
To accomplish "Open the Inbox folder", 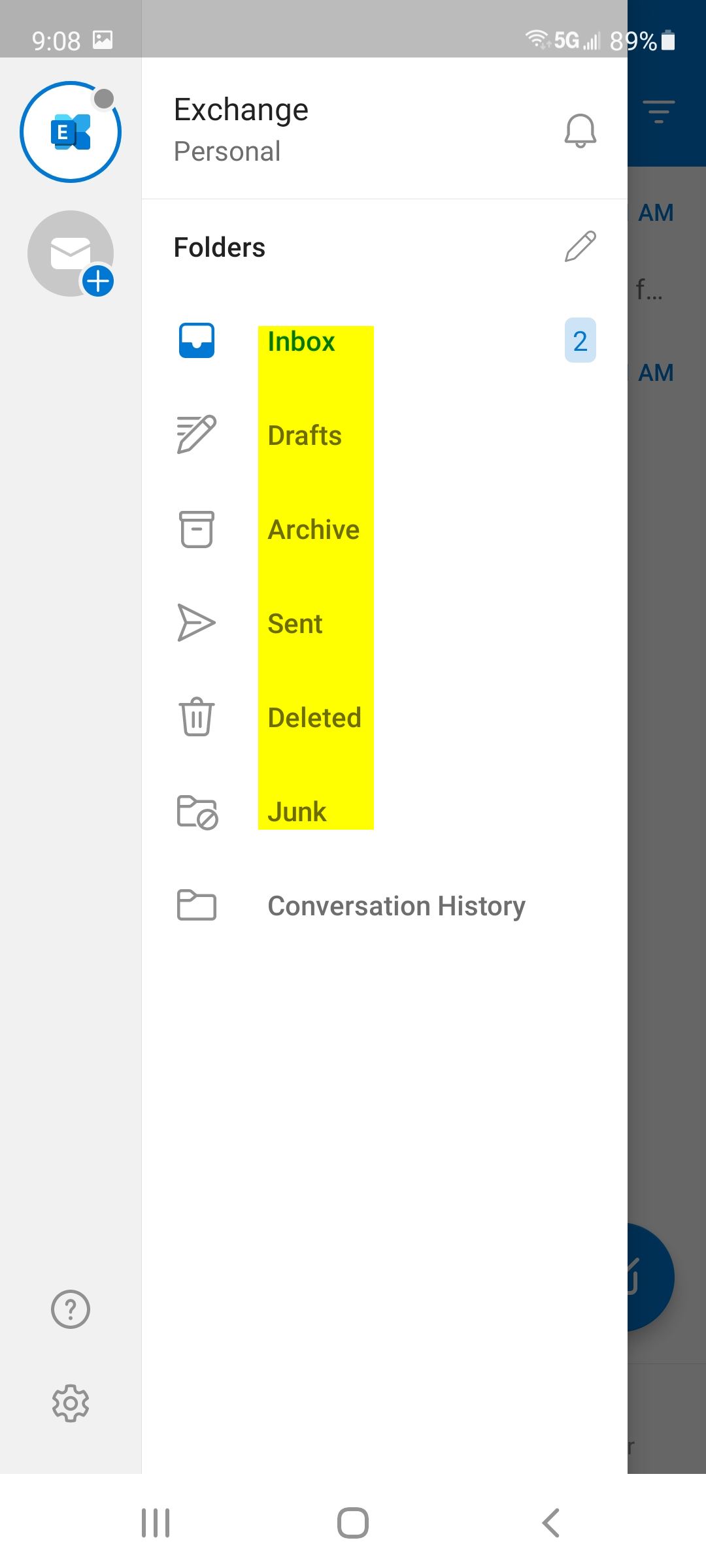I will pyautogui.click(x=384, y=341).
